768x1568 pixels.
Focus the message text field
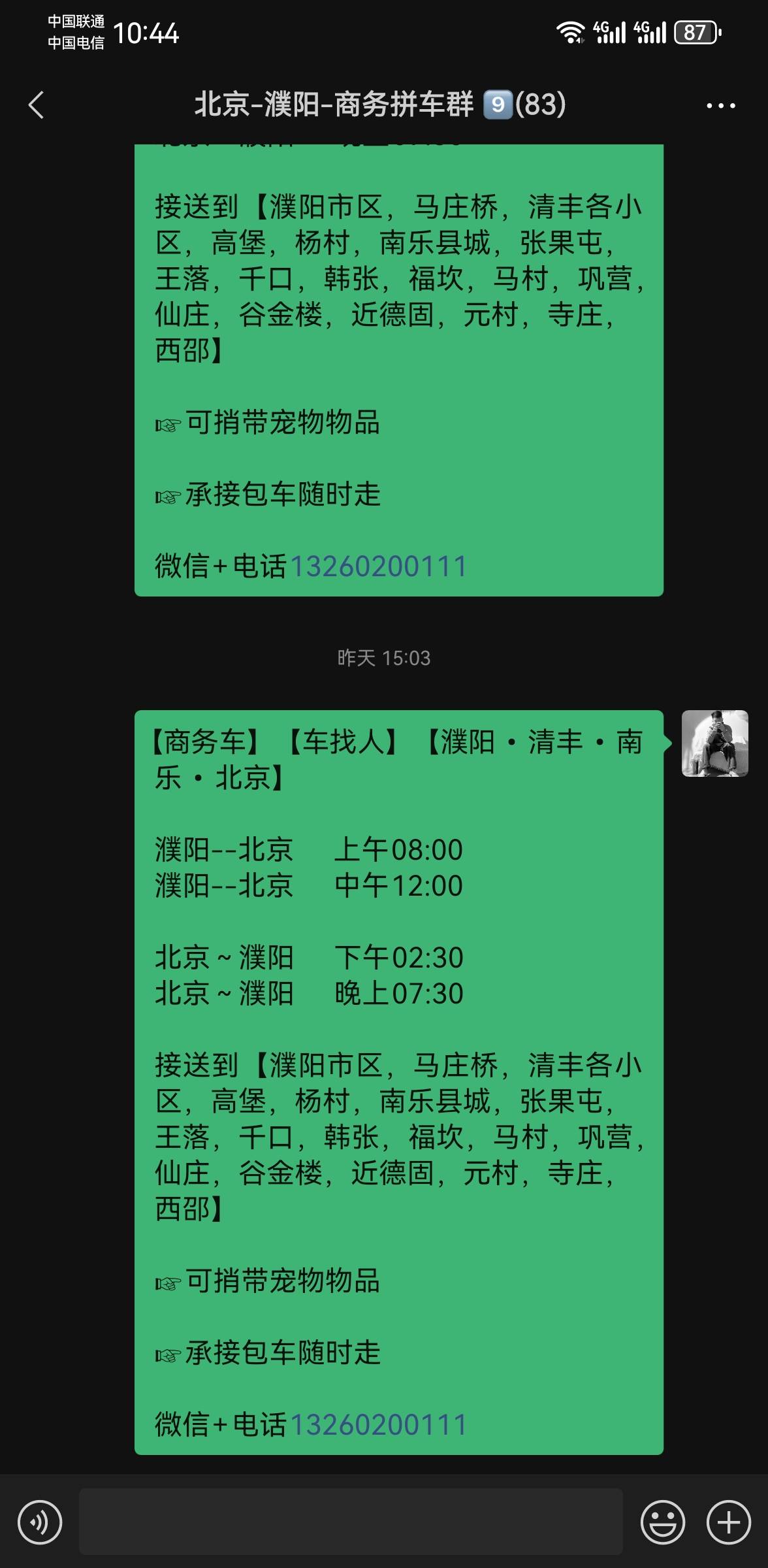[x=351, y=1522]
